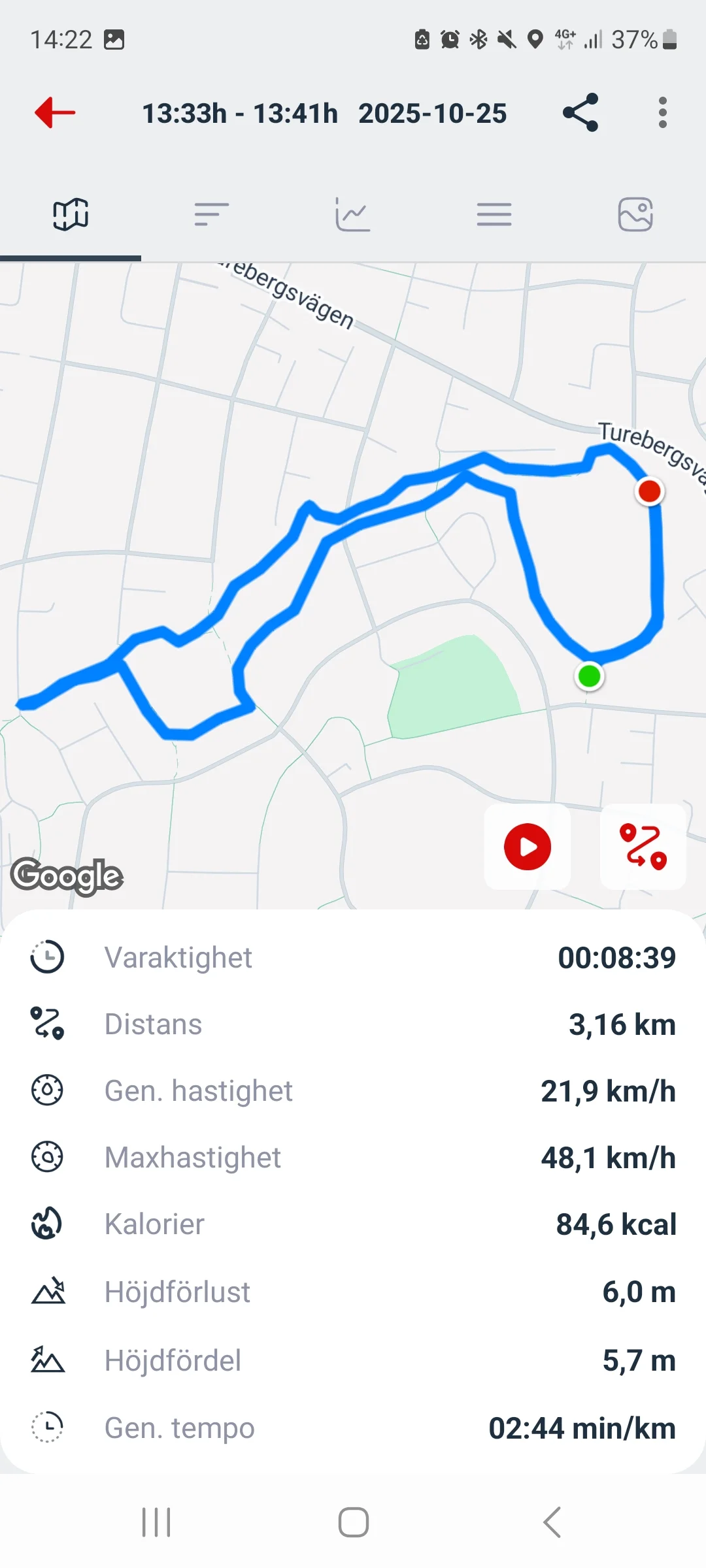Image resolution: width=706 pixels, height=1568 pixels.
Task: Tap the red route waypoints button
Action: [643, 847]
